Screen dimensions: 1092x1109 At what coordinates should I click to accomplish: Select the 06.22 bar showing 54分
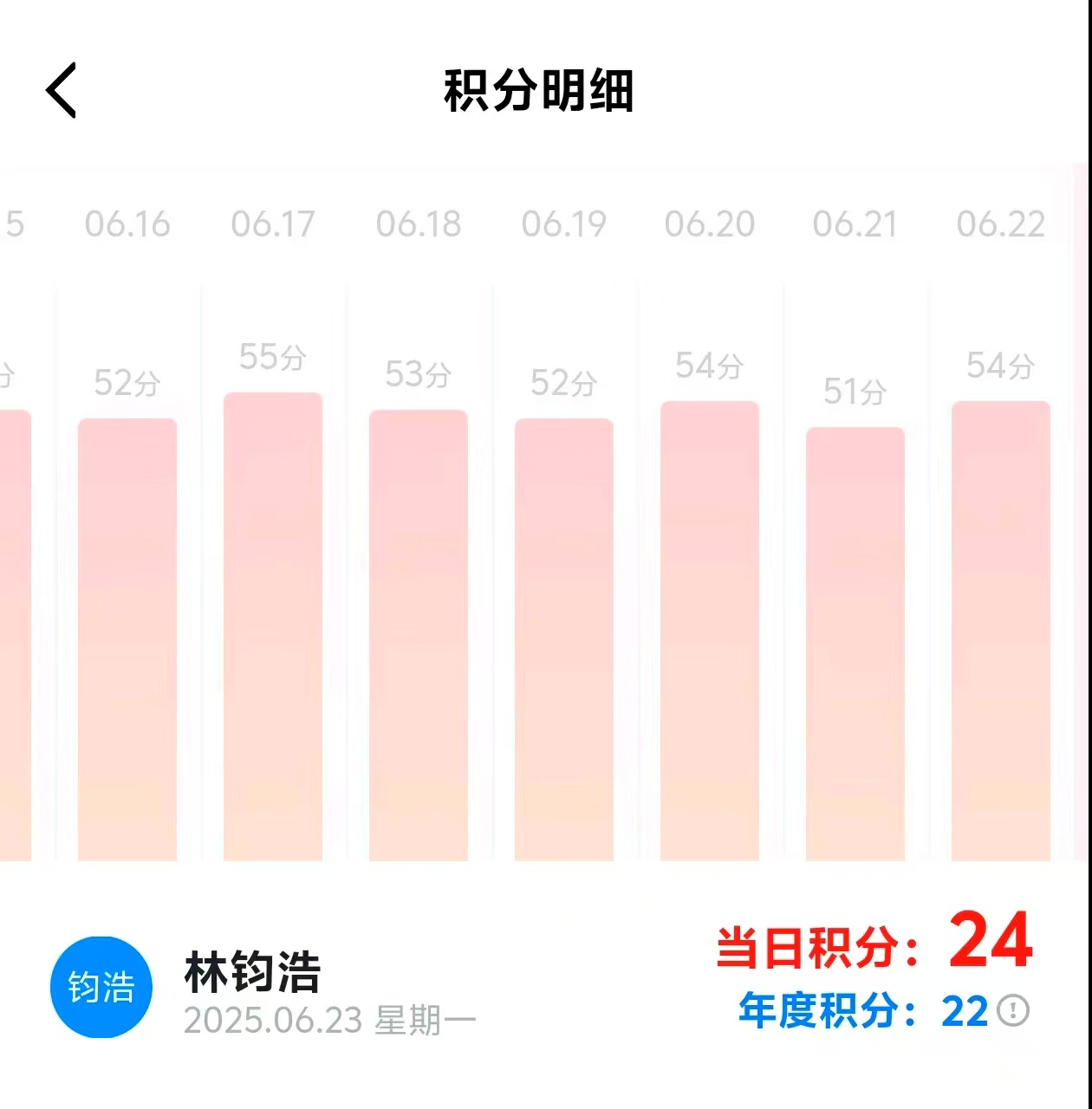(1001, 631)
